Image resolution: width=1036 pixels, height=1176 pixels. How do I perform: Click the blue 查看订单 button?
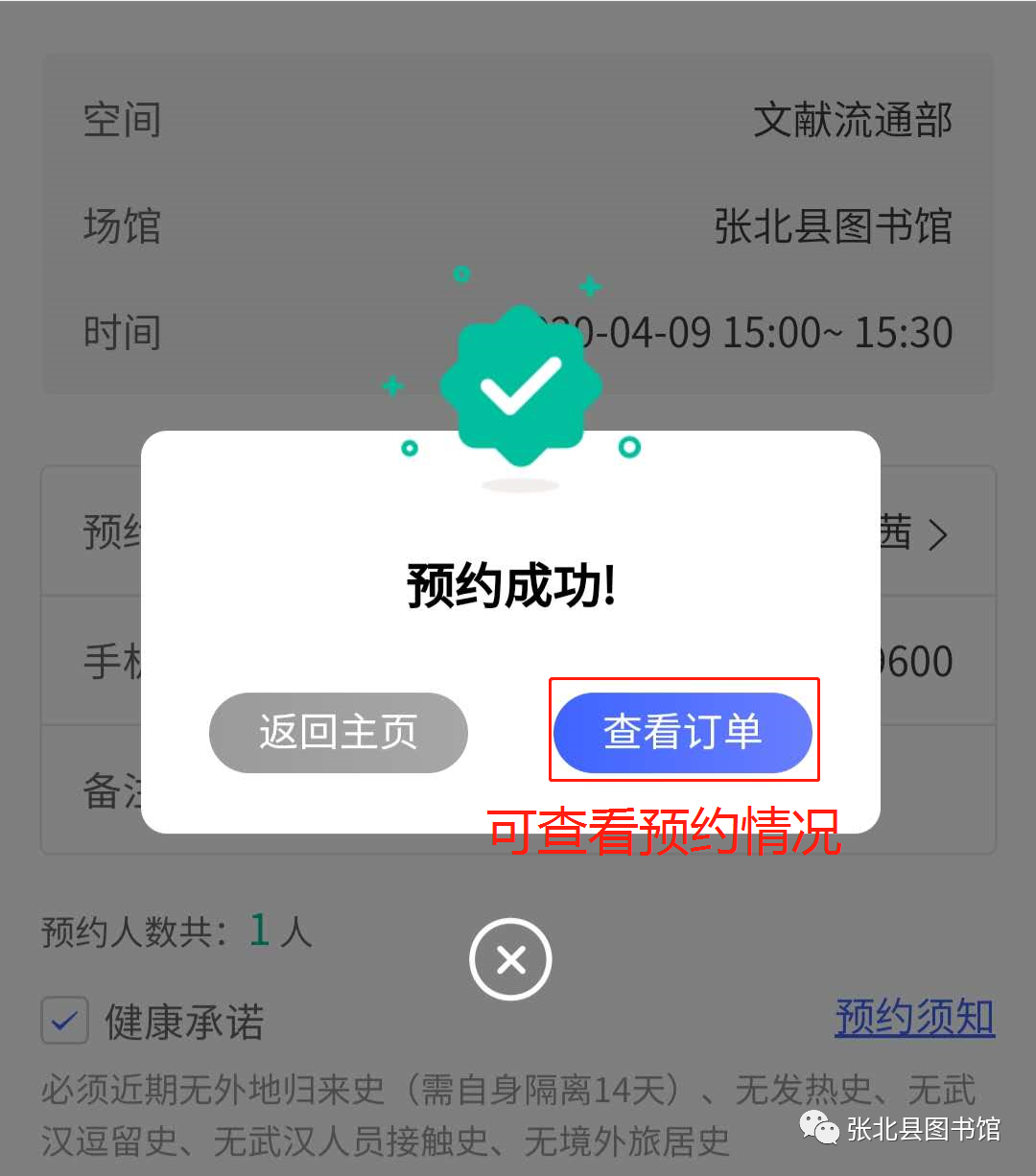pos(684,732)
